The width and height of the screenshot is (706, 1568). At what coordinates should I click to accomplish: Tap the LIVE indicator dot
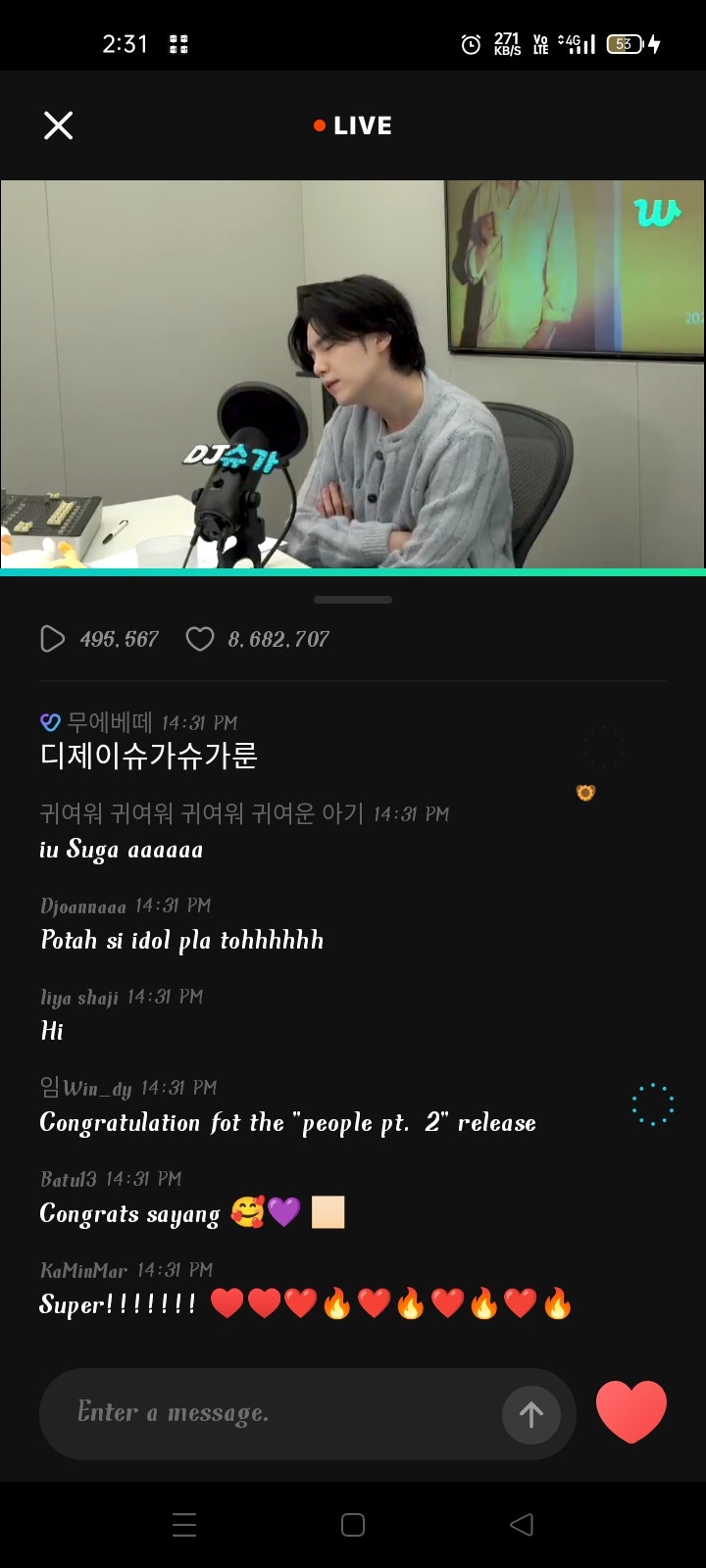tap(317, 125)
